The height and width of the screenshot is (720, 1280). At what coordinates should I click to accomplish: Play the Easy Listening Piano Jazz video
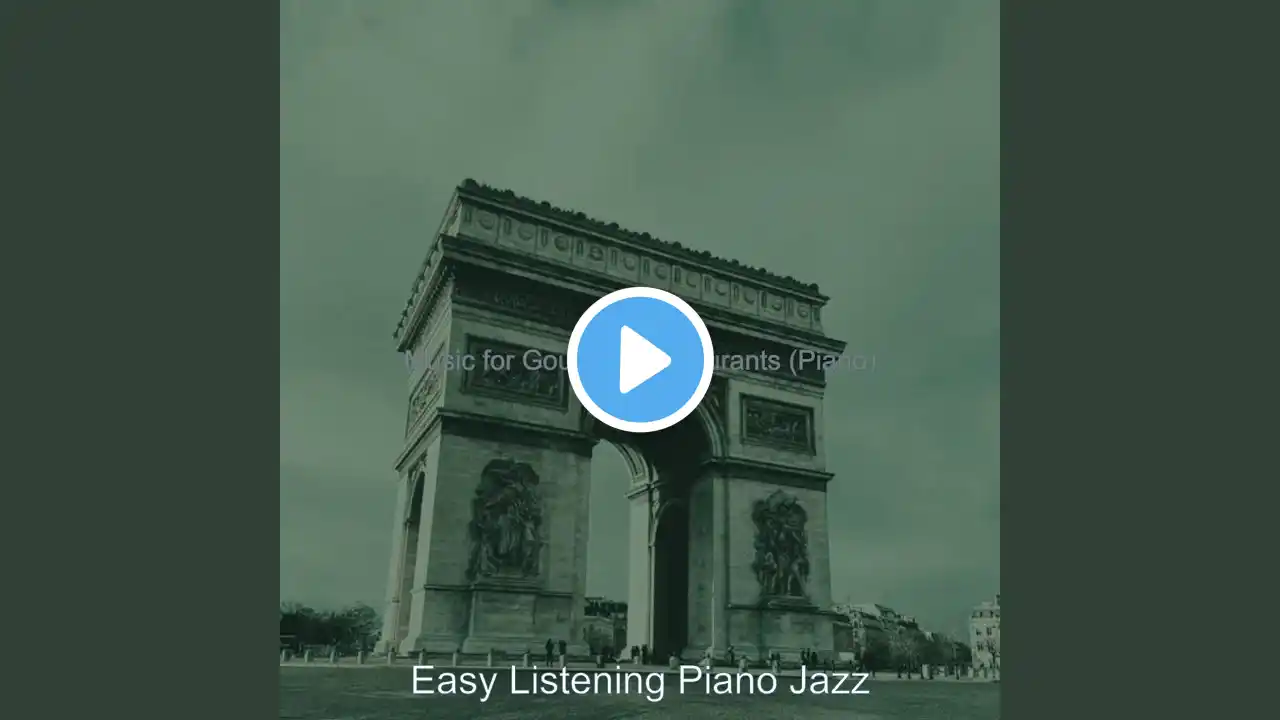pos(640,360)
